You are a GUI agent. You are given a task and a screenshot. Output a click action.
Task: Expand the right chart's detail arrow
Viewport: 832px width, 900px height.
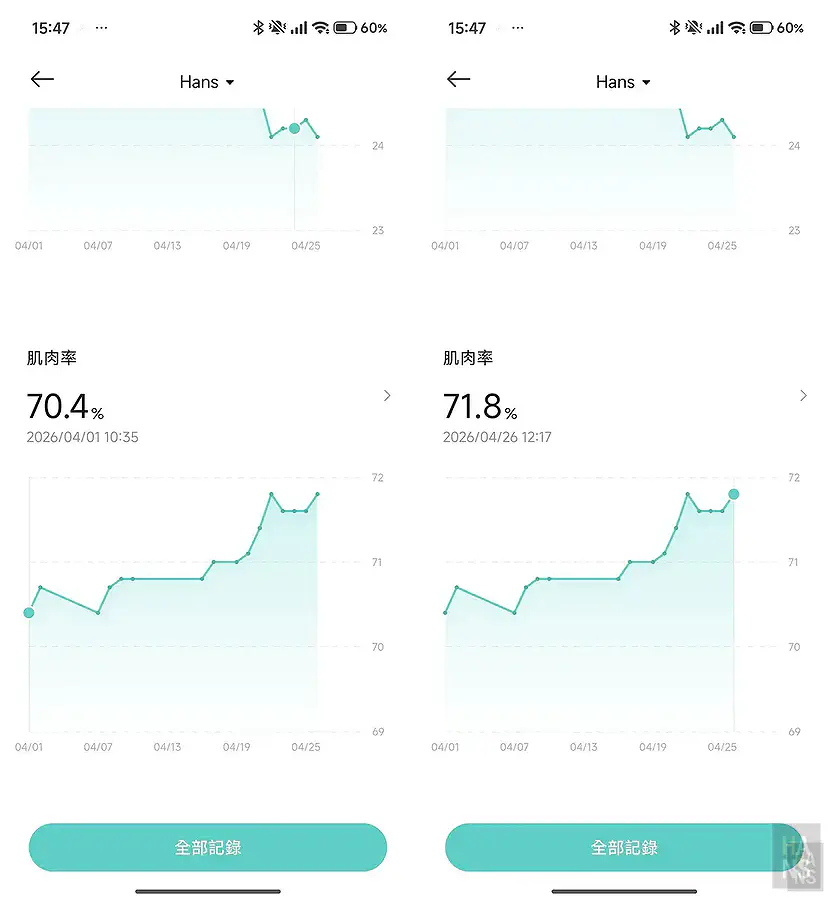802,396
